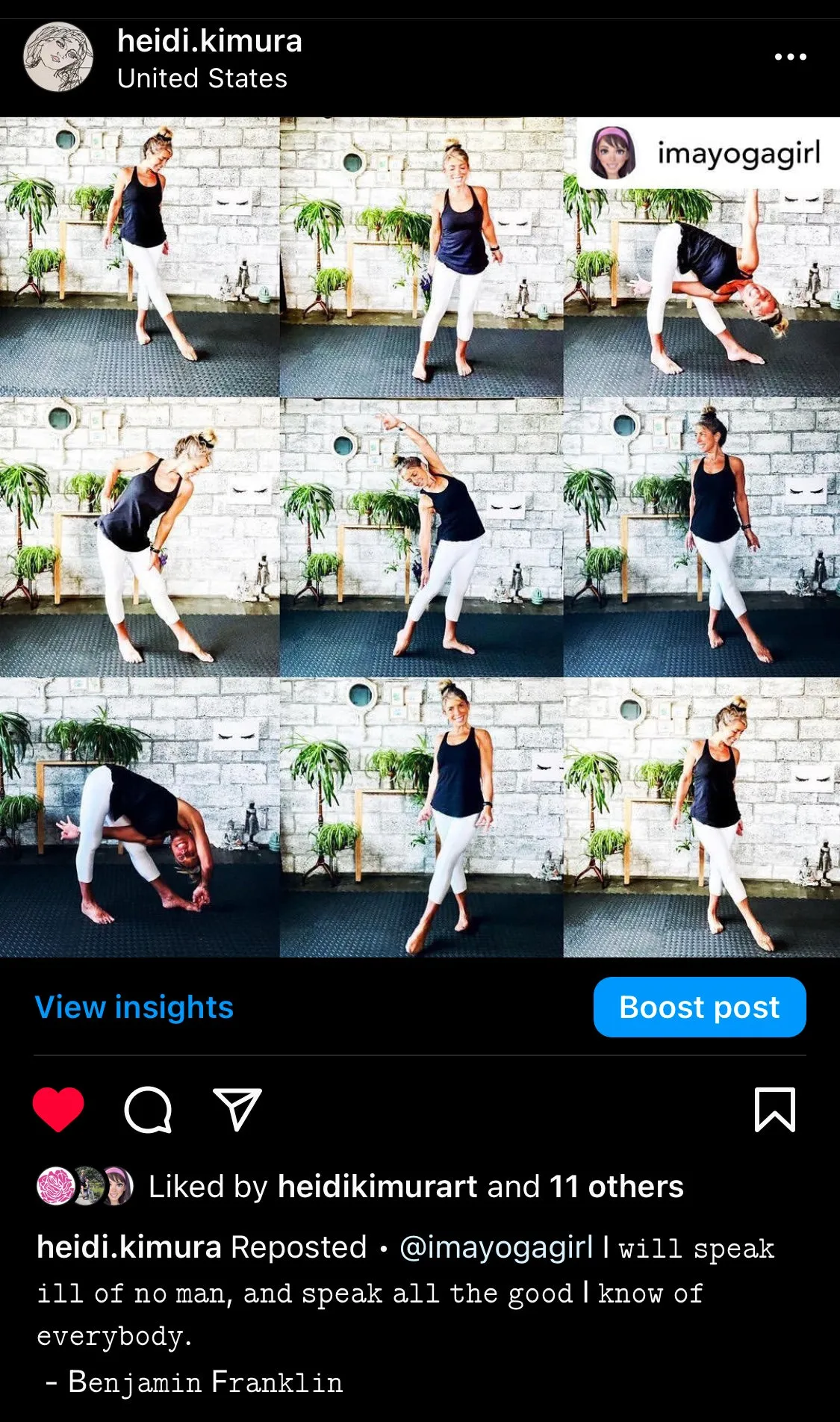Viewport: 840px width, 1422px height.
Task: Open the post's three-dot options menu
Action: click(x=790, y=57)
